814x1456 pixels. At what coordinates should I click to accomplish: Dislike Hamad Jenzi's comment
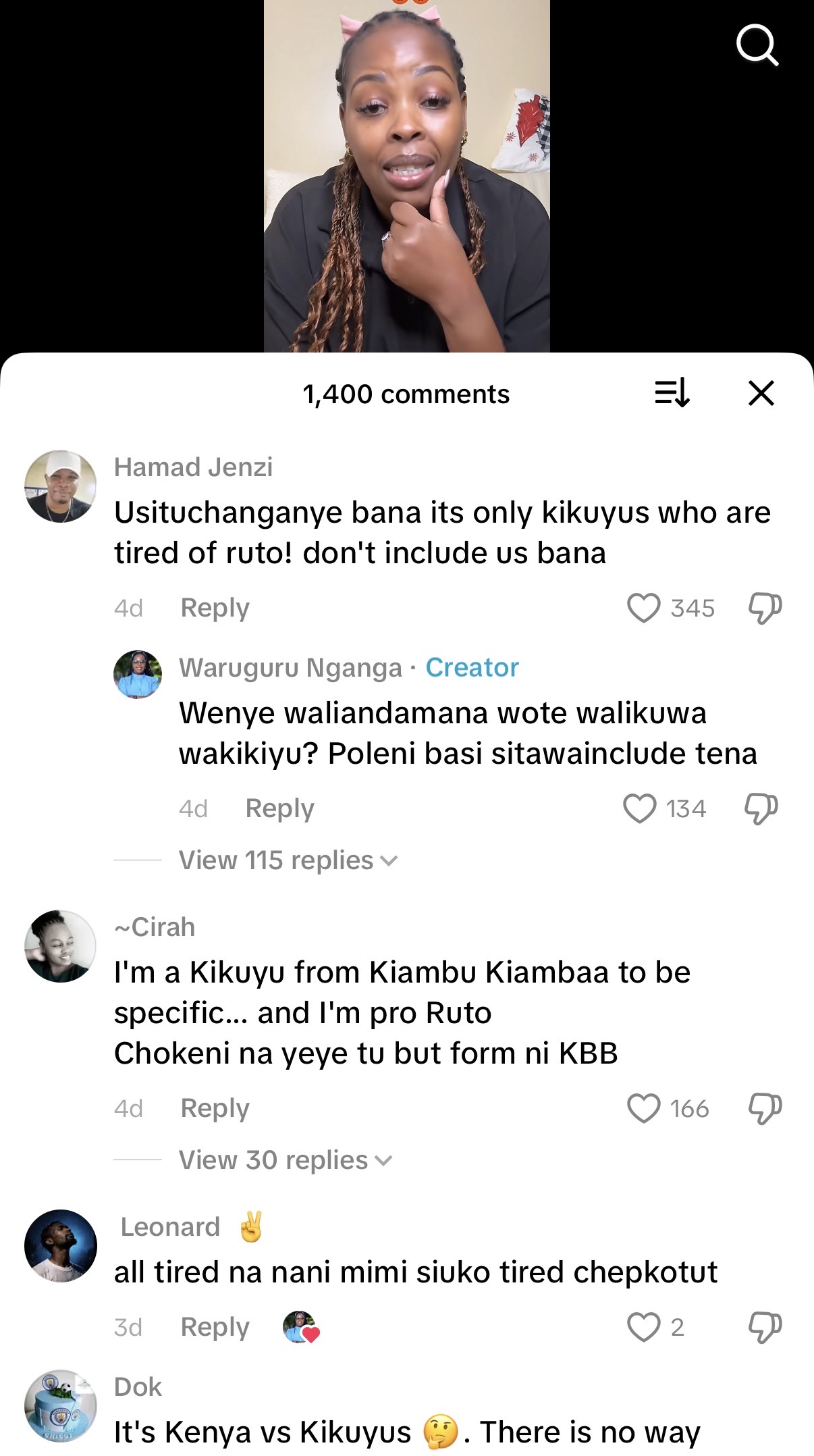pos(765,608)
